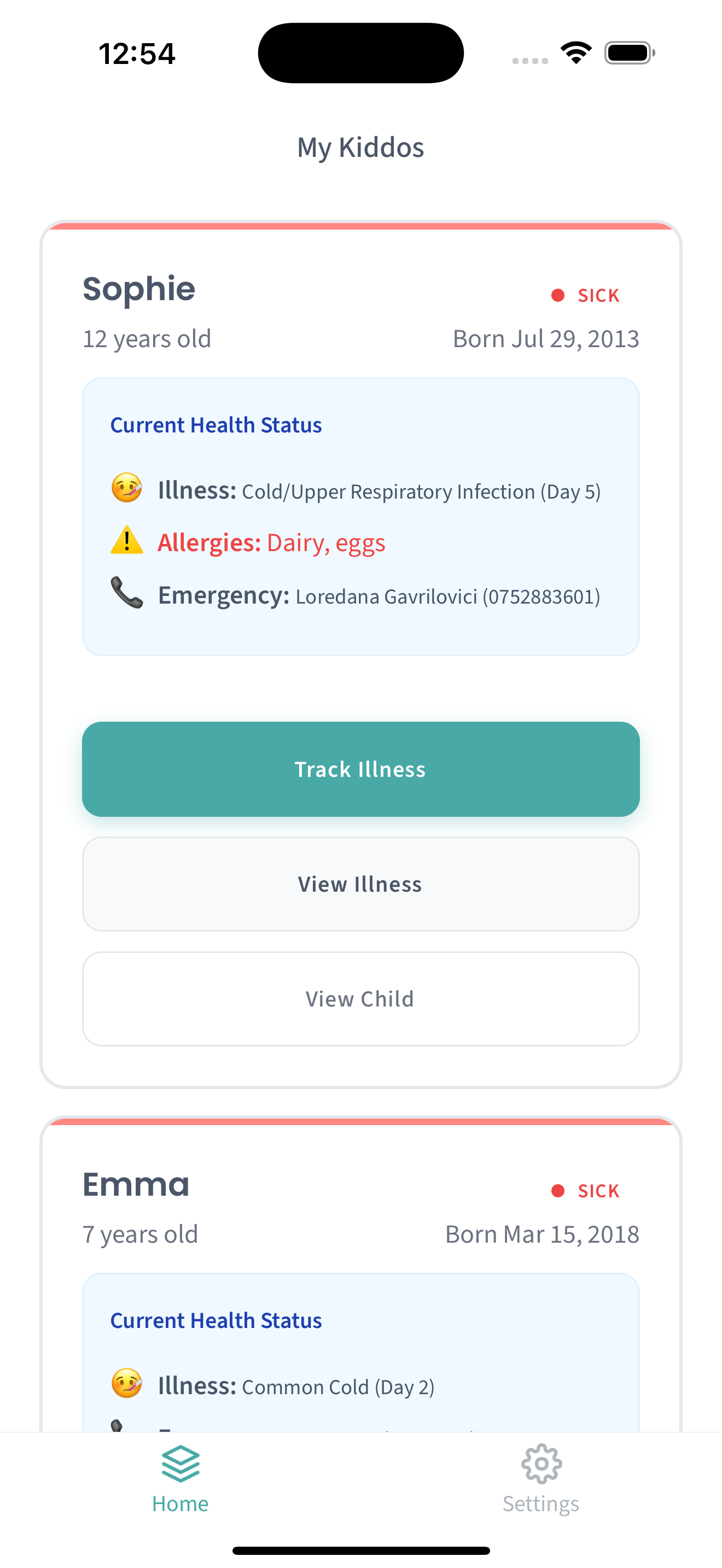The image size is (722, 1568).
Task: Click the red SICK status dot on Sophie's card
Action: (557, 295)
